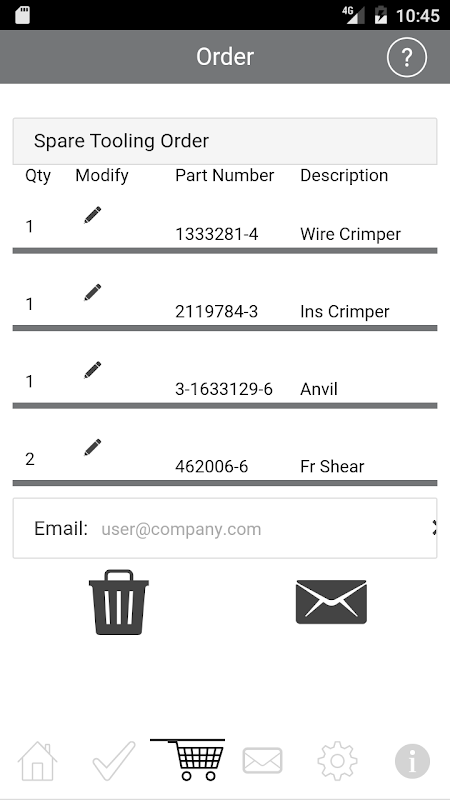450x800 pixels.
Task: Open the mail tab in bottom bar
Action: [x=262, y=761]
